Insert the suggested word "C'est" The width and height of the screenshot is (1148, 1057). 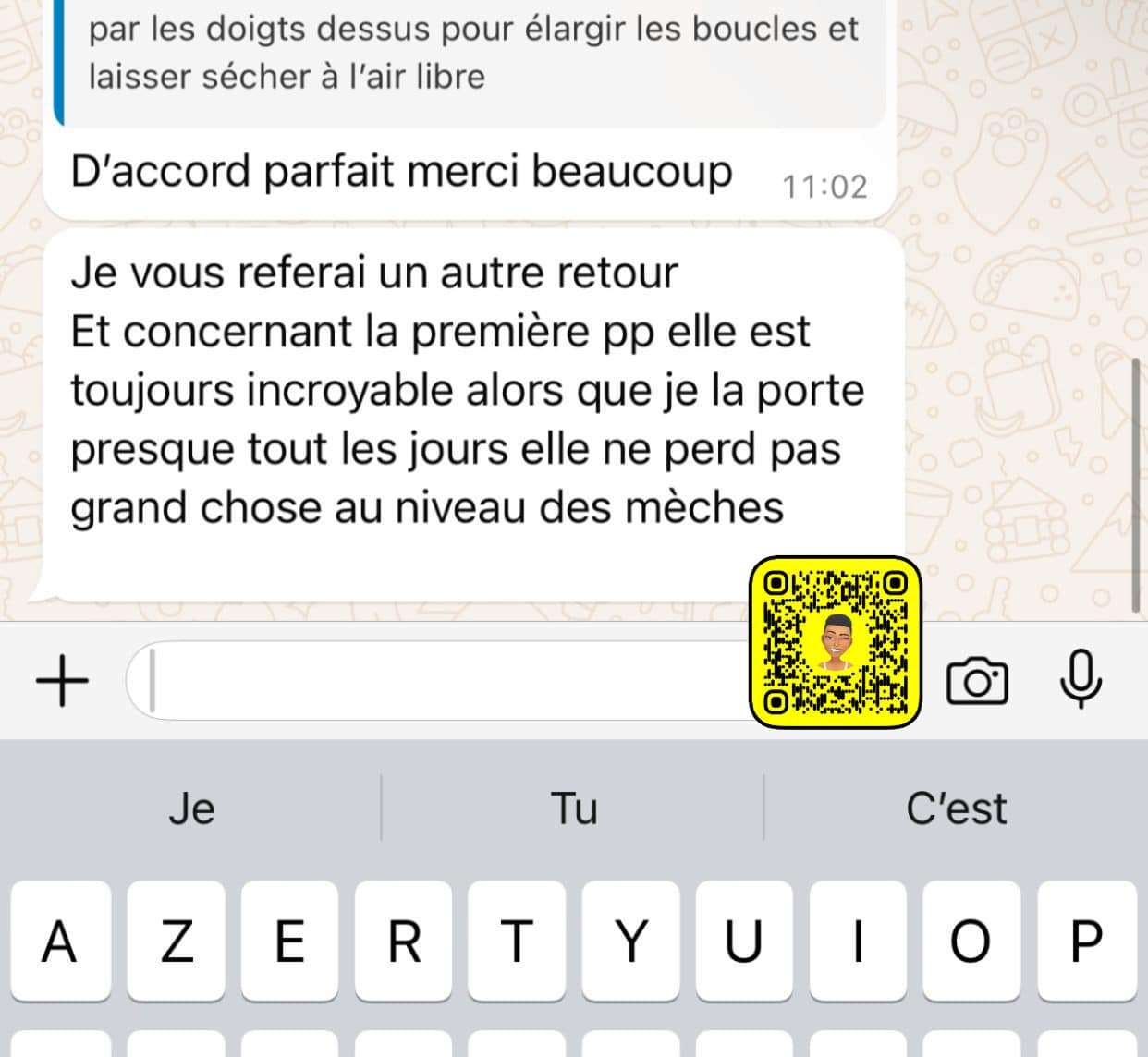click(x=956, y=808)
